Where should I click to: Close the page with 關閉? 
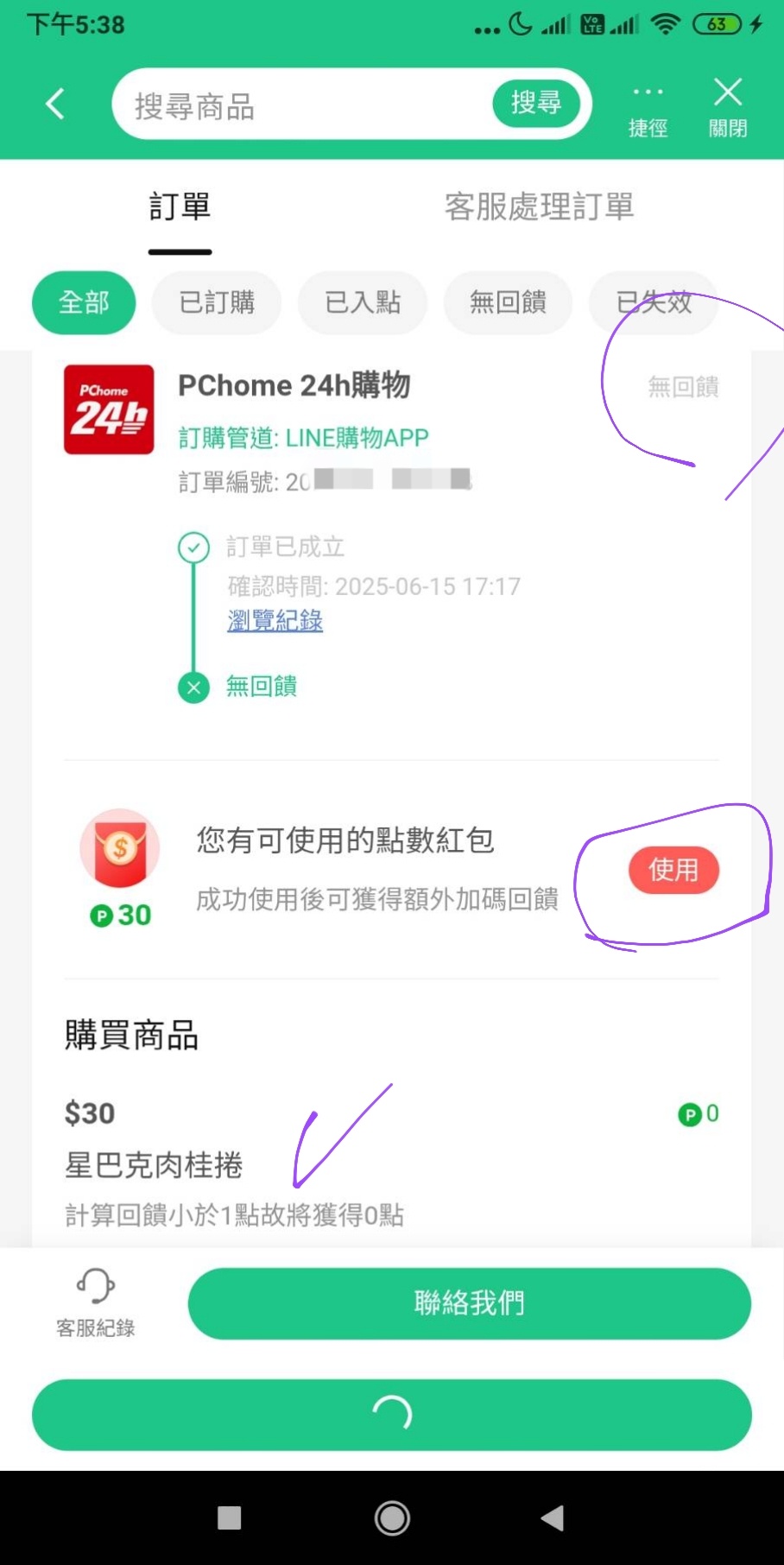[x=728, y=108]
